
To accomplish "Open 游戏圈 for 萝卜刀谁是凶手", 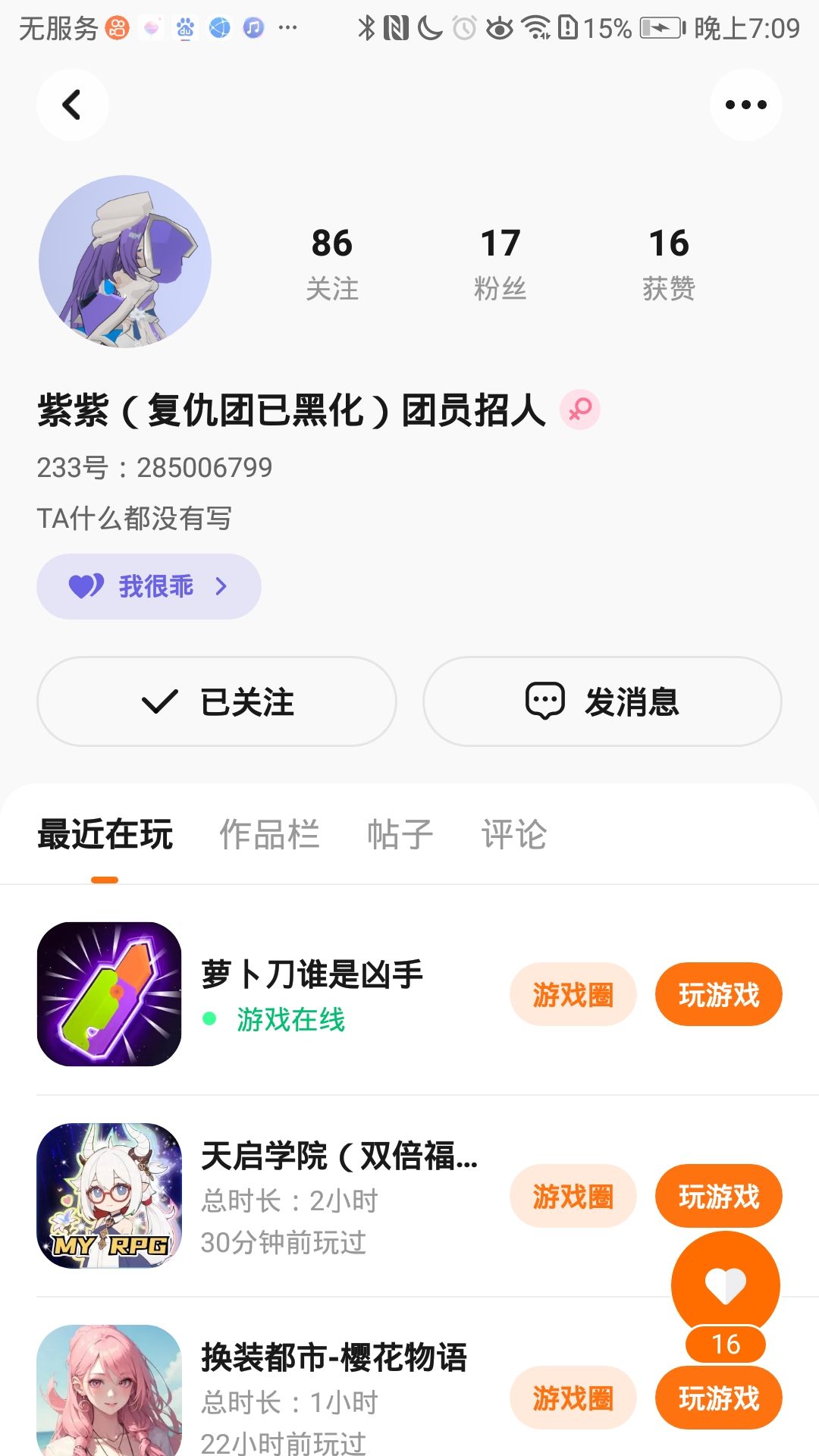I will [573, 994].
